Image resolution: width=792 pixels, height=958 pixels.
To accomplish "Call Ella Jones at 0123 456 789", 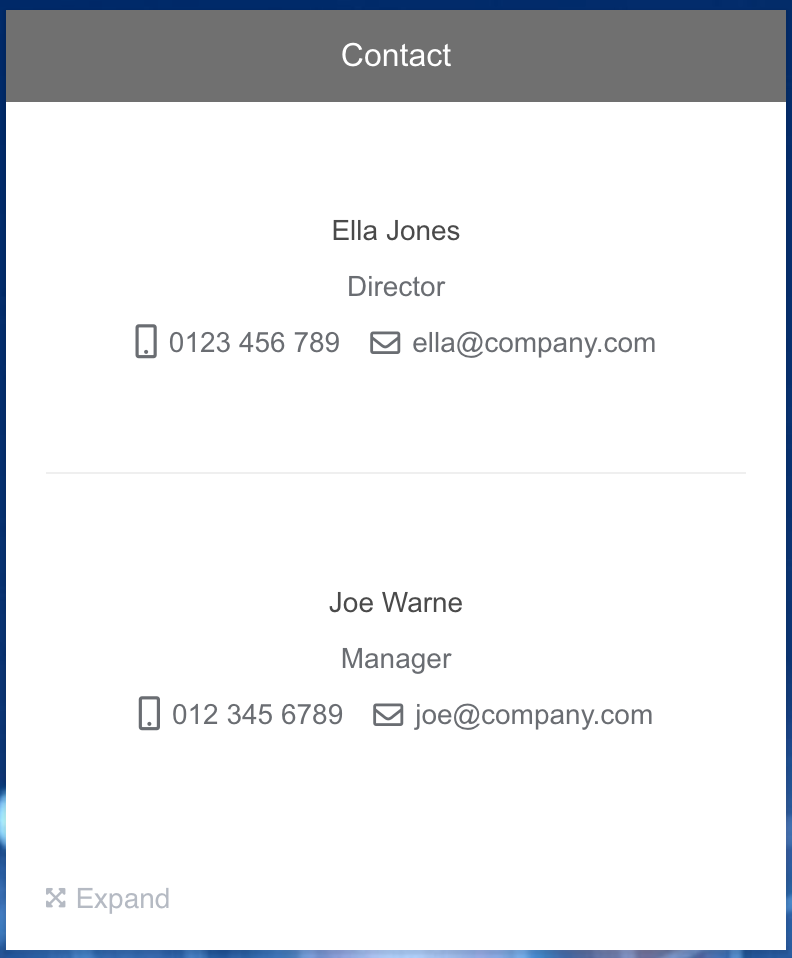I will click(x=253, y=343).
